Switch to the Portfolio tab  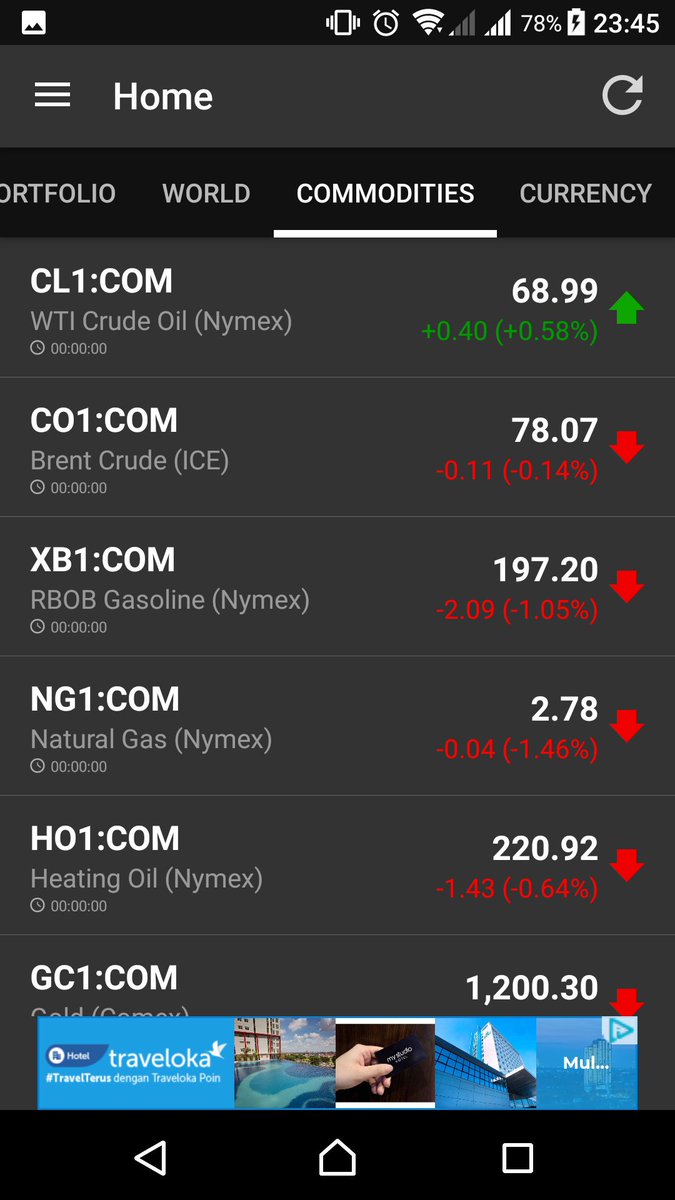click(57, 193)
